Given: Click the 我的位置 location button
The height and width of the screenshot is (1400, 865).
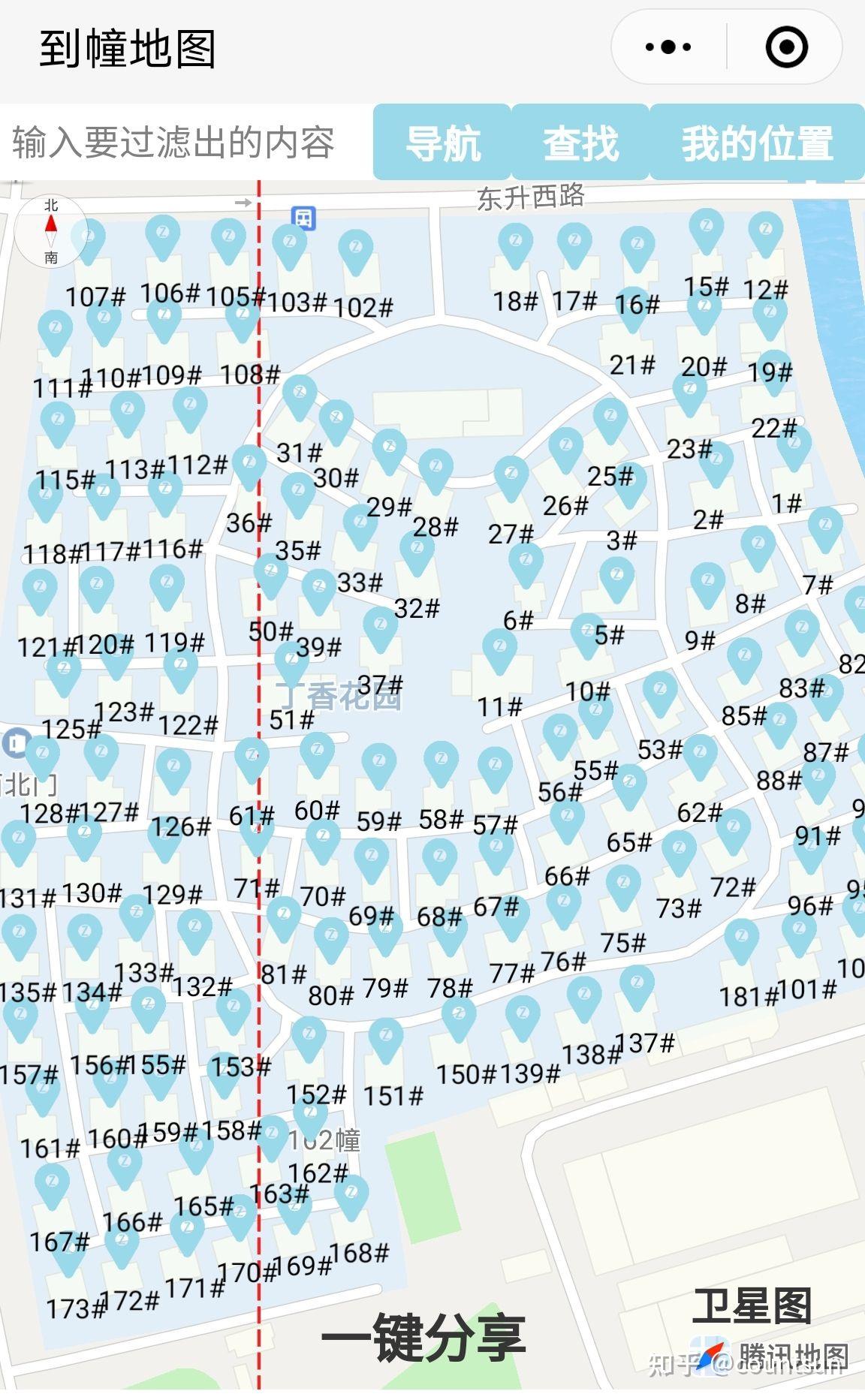Looking at the screenshot, I should tap(757, 143).
